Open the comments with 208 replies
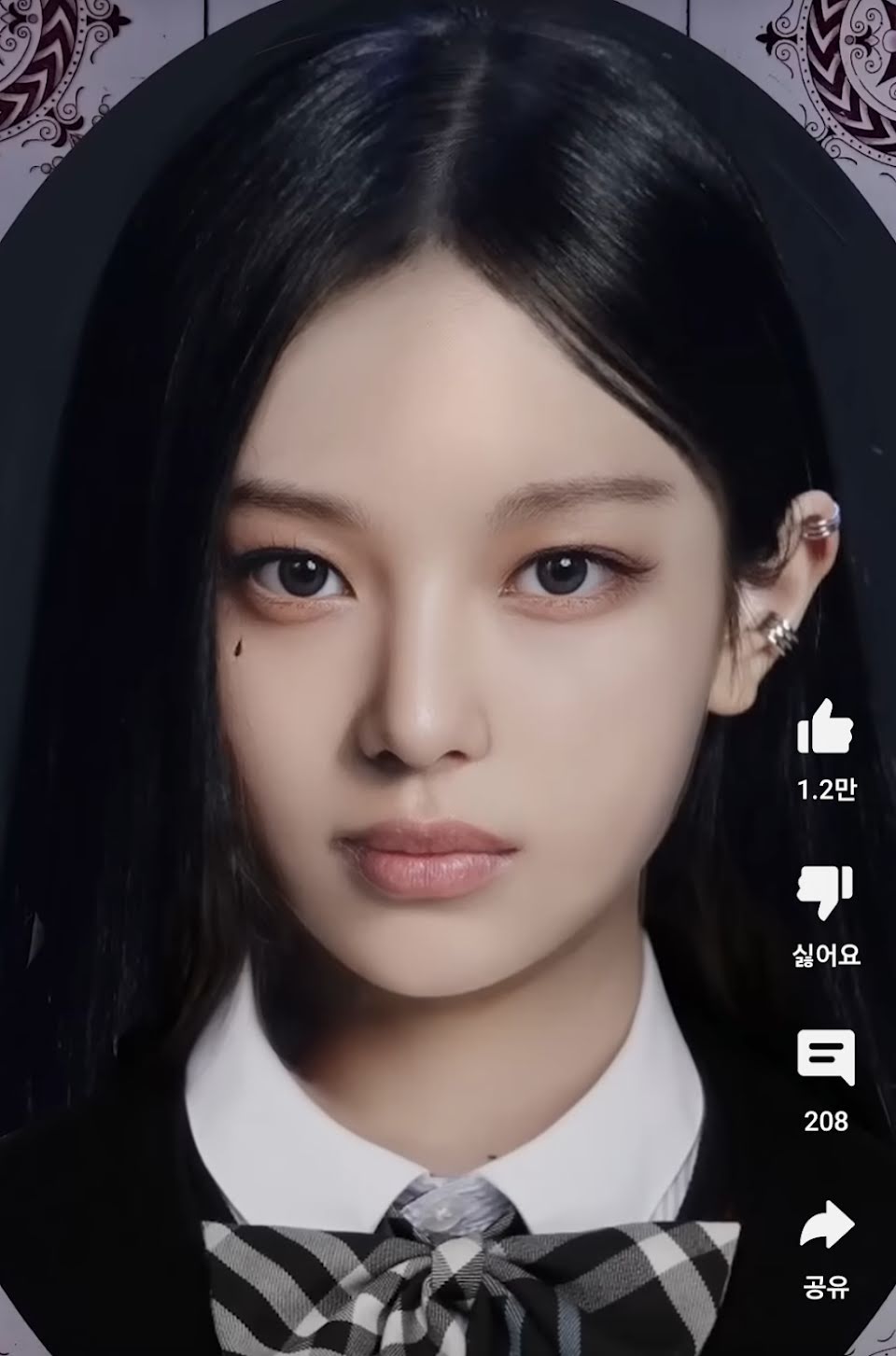 pyautogui.click(x=826, y=1057)
